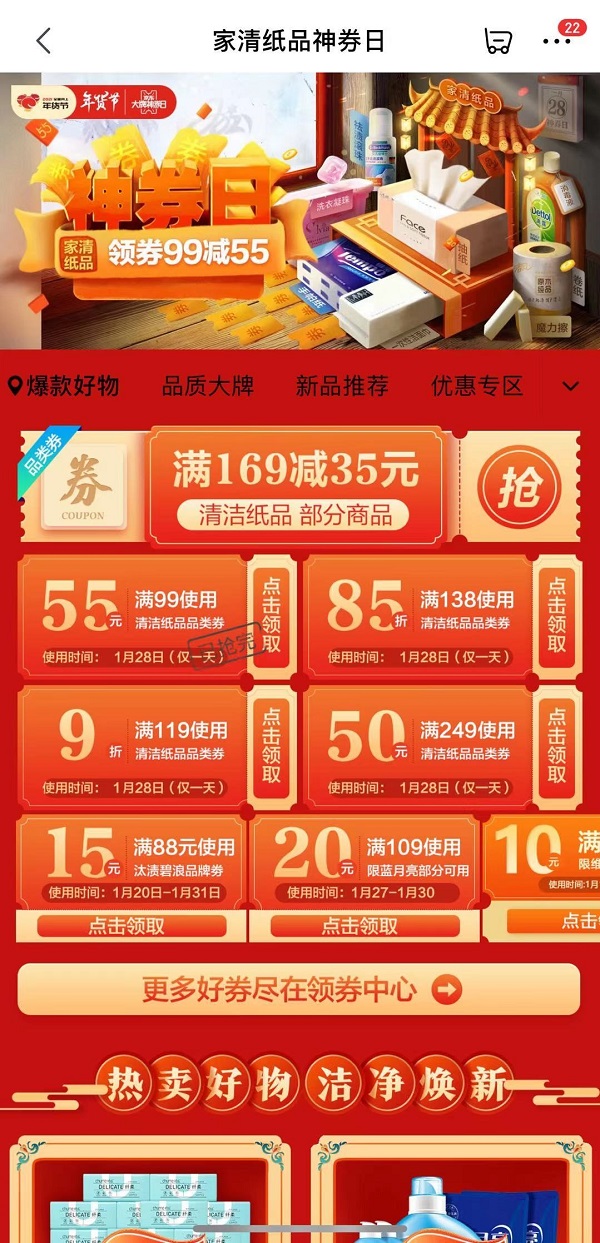Switch to 品质大牌 tab

tap(208, 386)
